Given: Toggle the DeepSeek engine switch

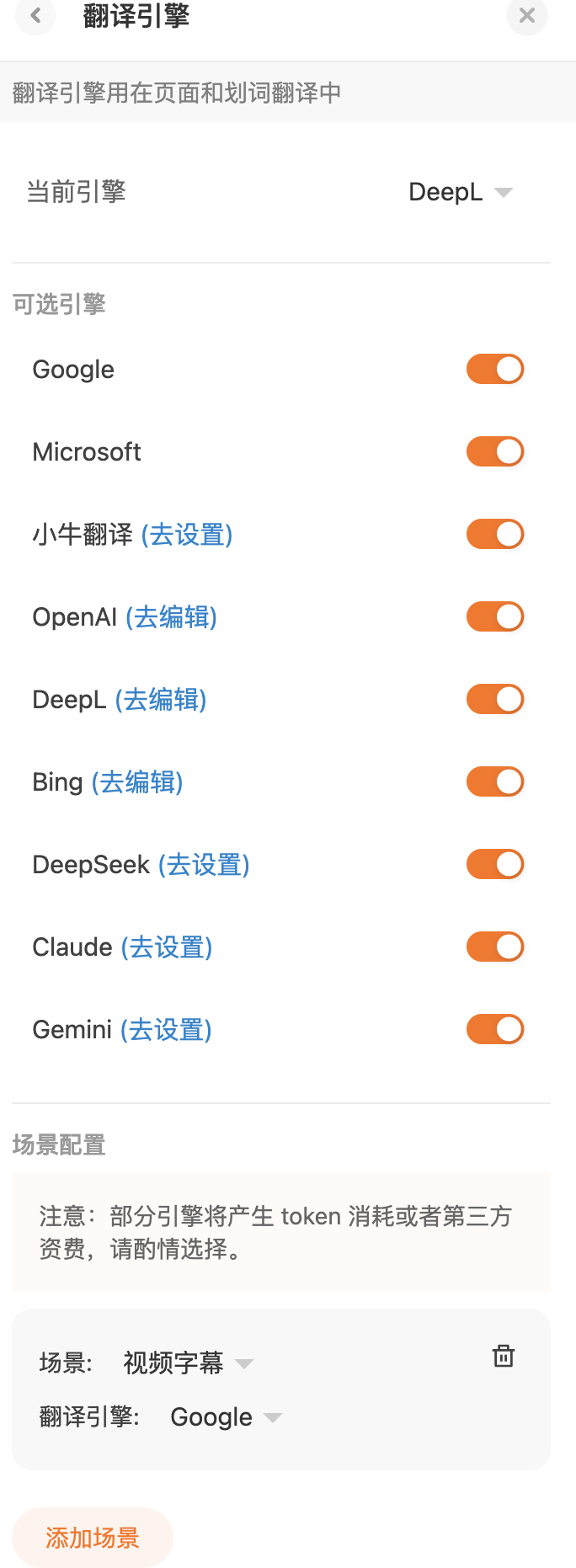Looking at the screenshot, I should click(x=495, y=864).
